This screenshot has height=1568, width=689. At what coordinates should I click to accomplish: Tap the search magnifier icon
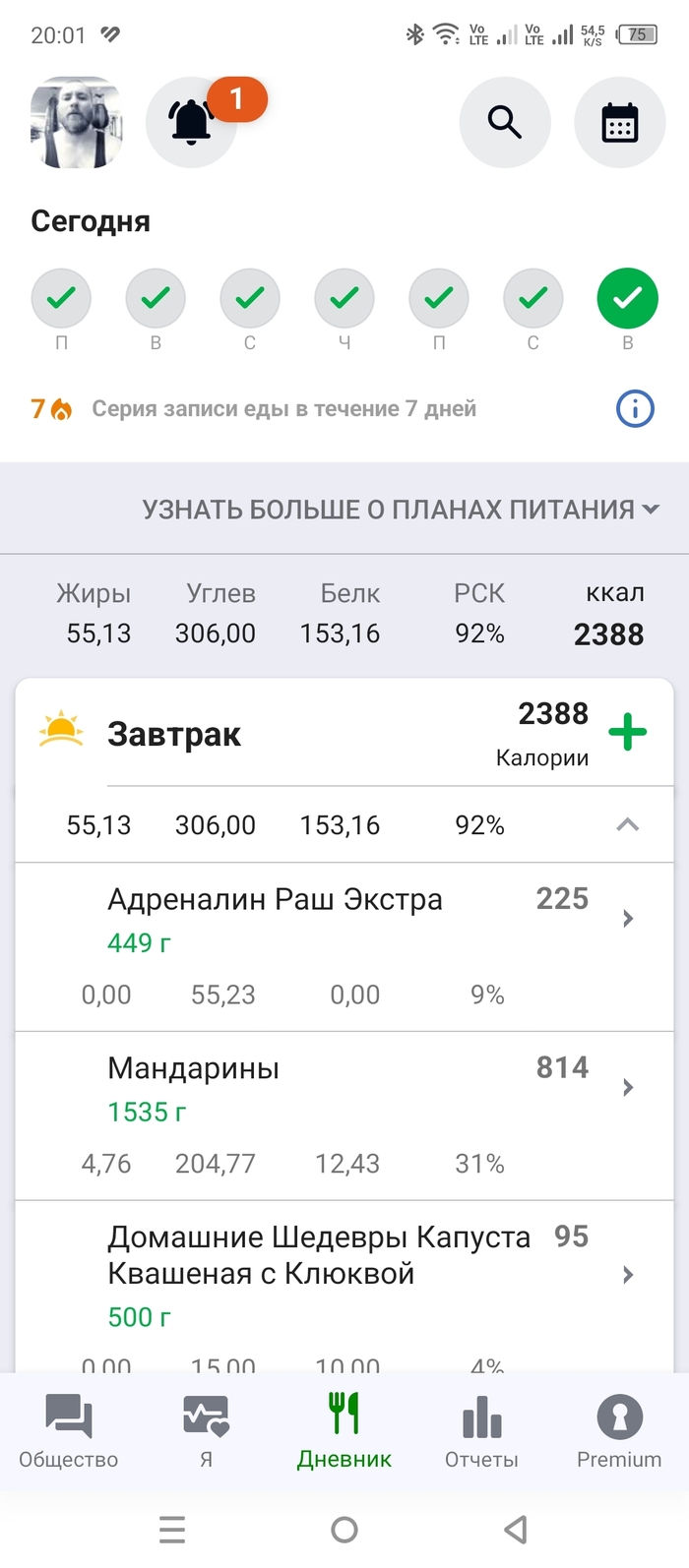click(x=504, y=123)
